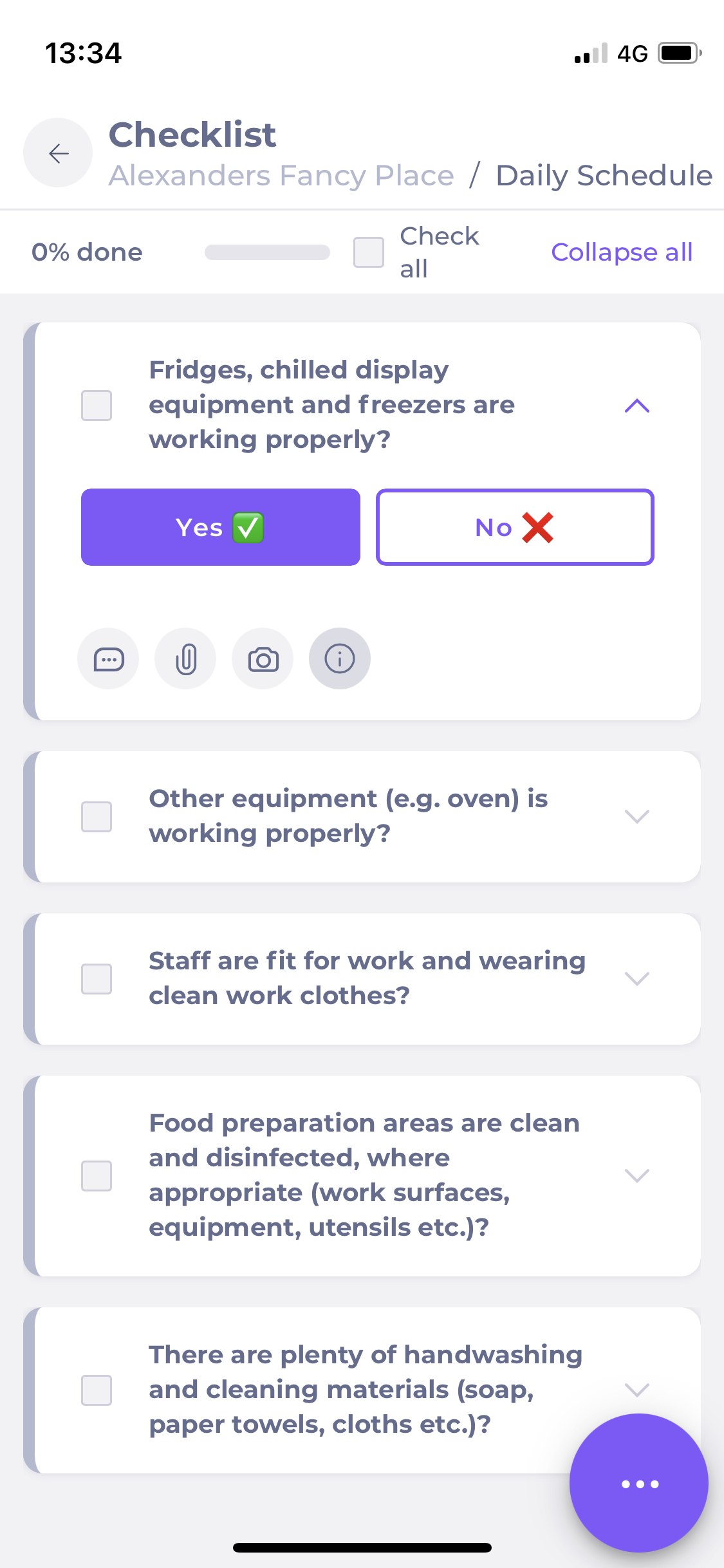The image size is (724, 1568).
Task: Answer Yes for fridges working properly
Action: pos(220,527)
